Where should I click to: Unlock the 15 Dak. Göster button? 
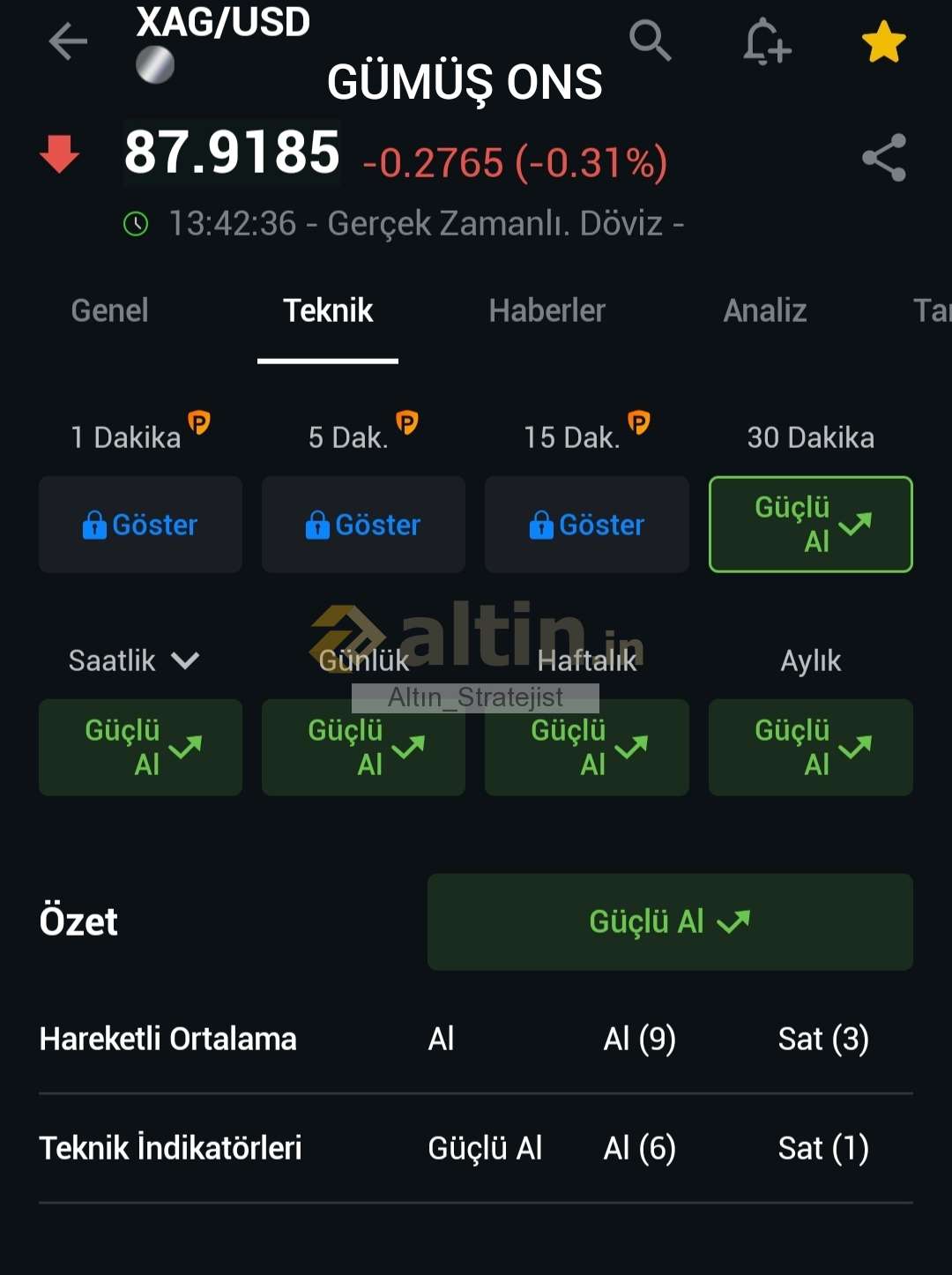coord(587,525)
